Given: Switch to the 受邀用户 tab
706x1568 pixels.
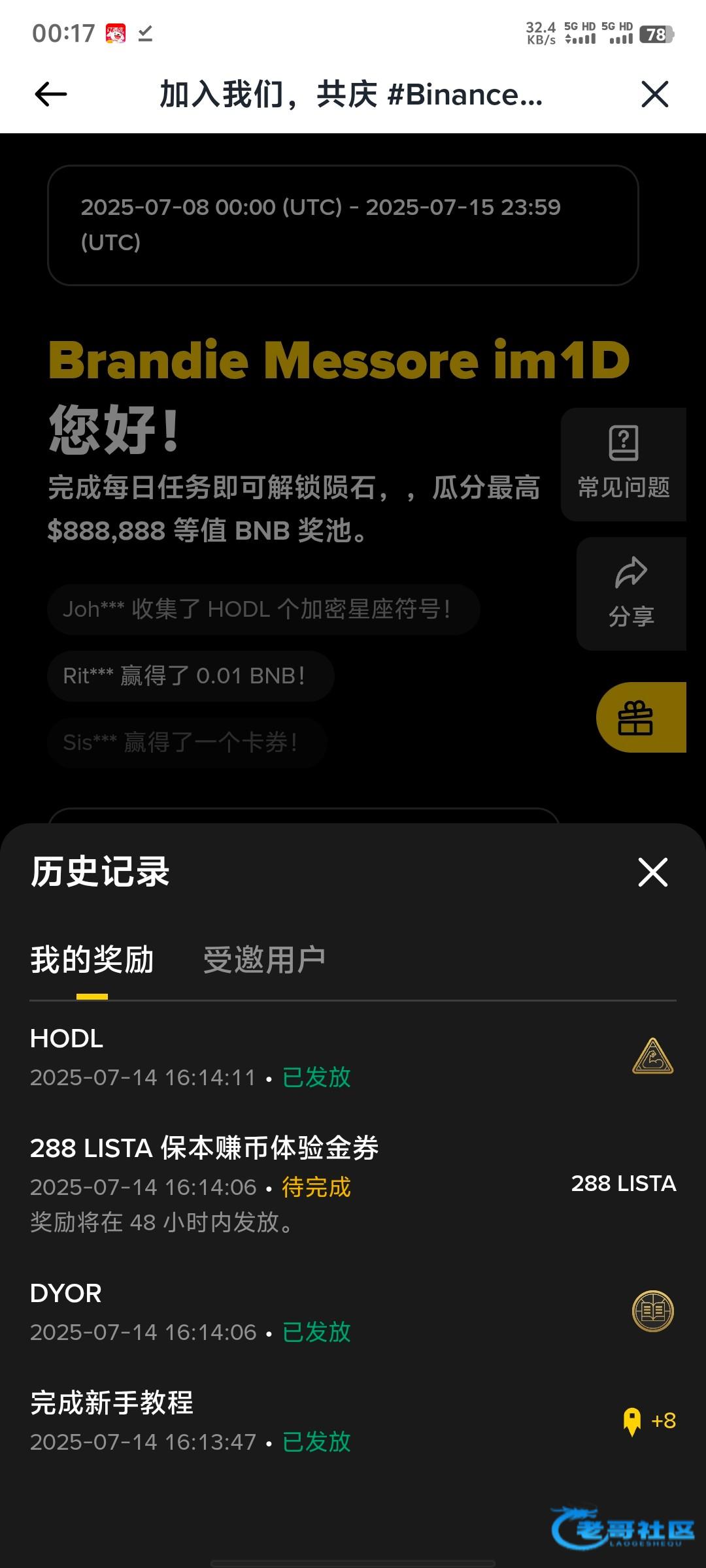Looking at the screenshot, I should pyautogui.click(x=264, y=960).
